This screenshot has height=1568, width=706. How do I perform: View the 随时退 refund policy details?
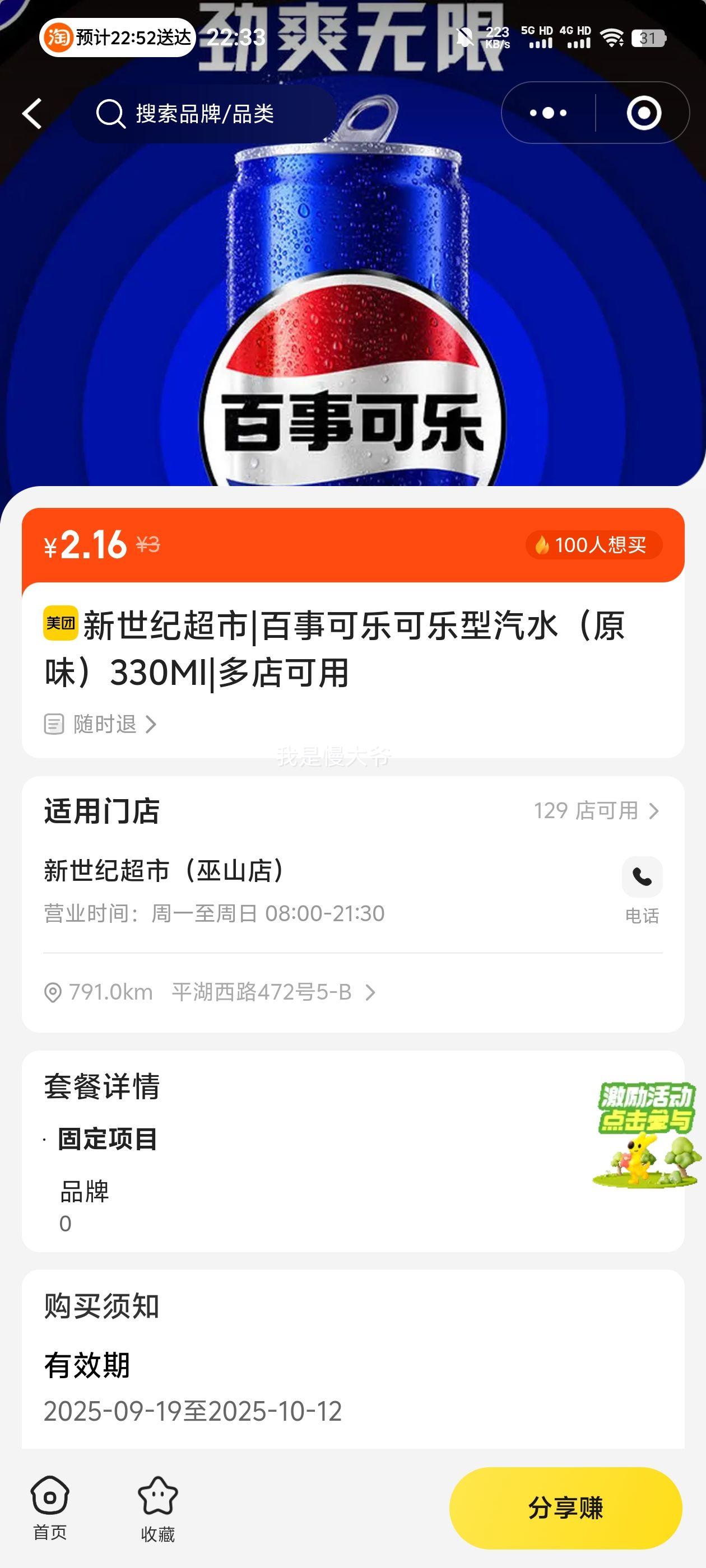(x=101, y=724)
